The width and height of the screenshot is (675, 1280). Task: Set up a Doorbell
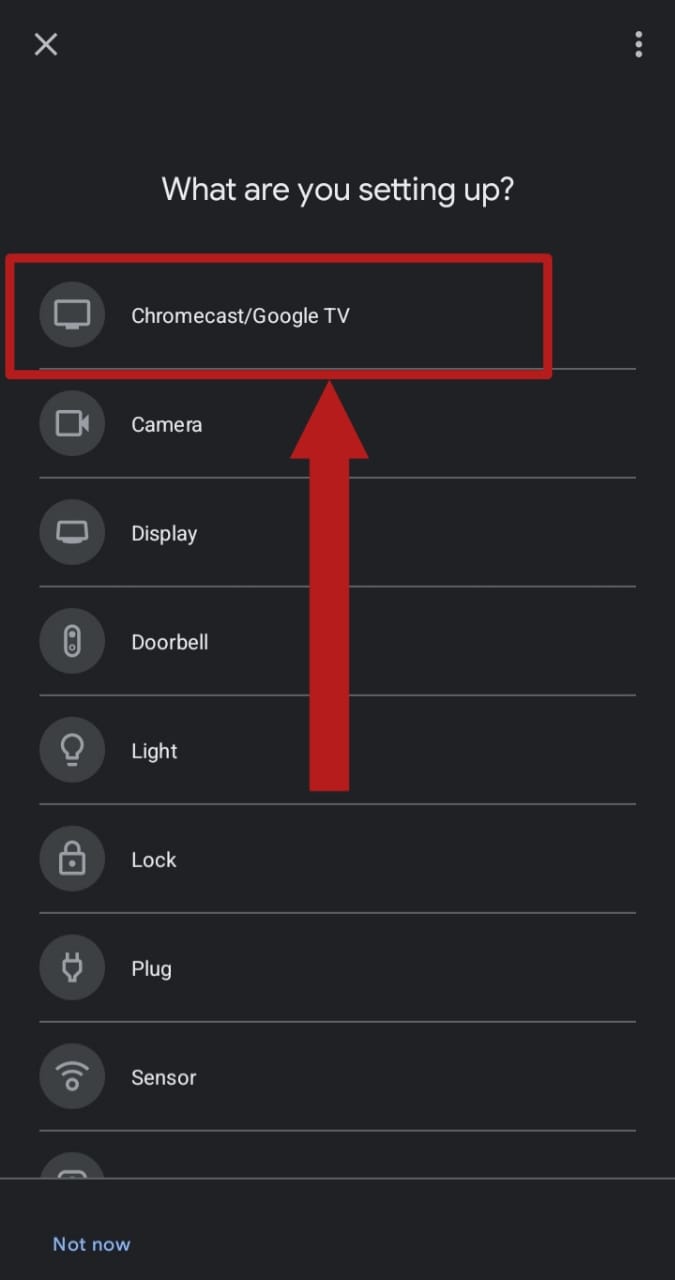pos(170,643)
